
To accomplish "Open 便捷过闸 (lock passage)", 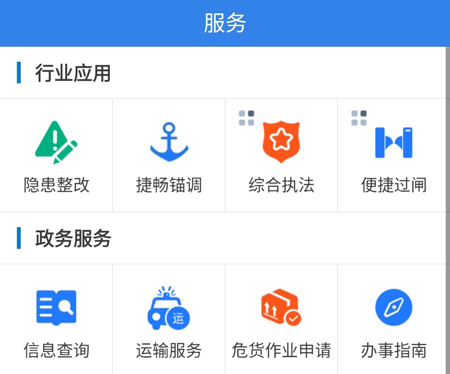I will coord(392,155).
